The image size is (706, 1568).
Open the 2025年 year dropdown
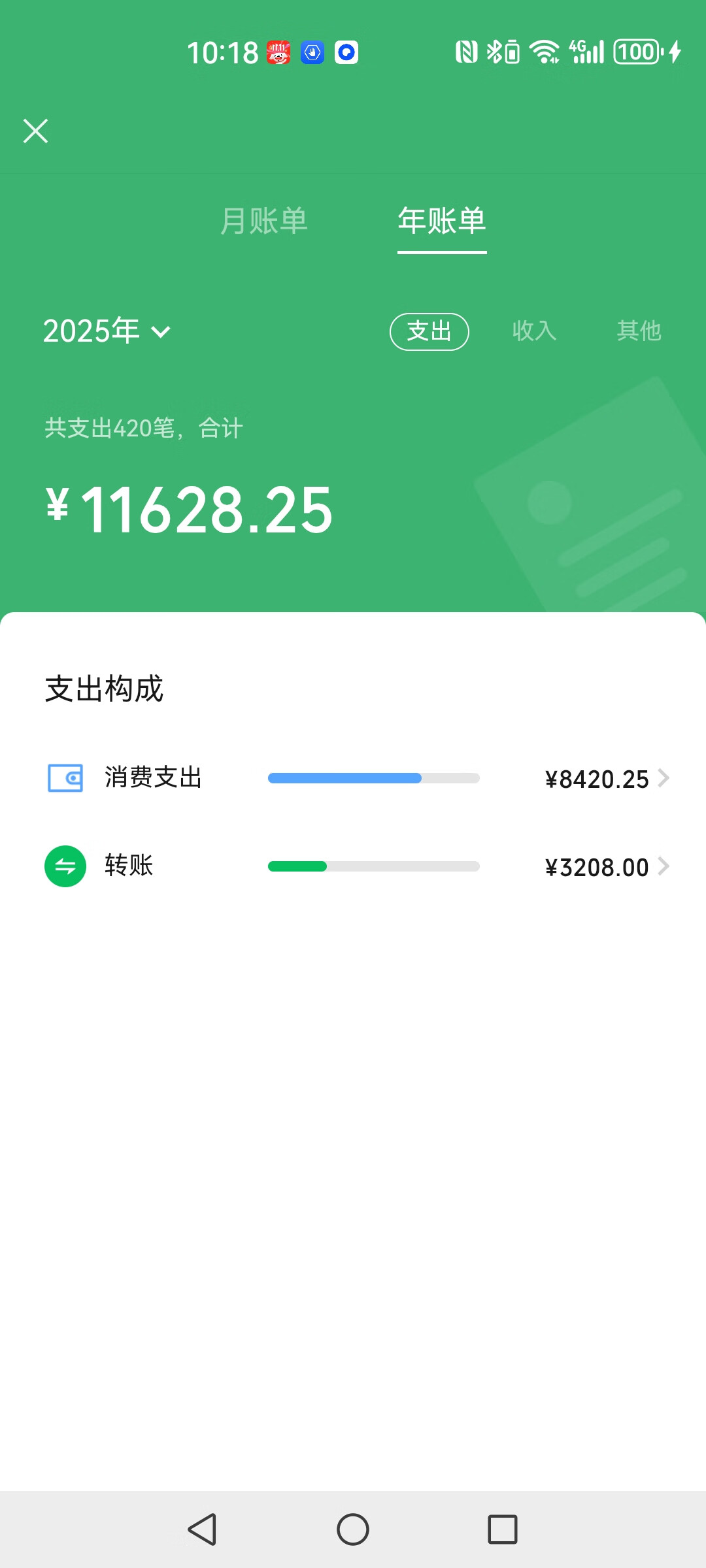coord(107,331)
